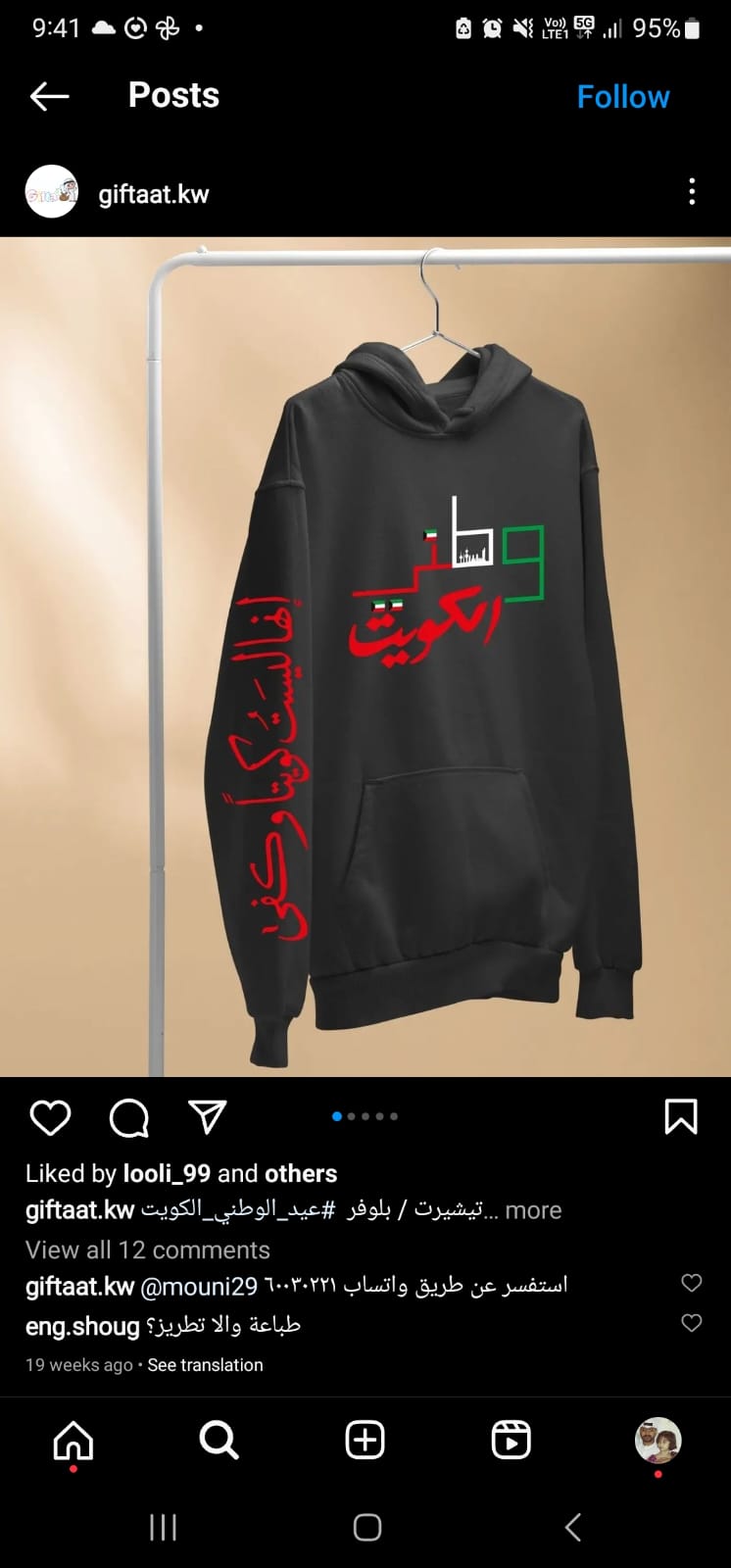Open the Search and explore tab
The width and height of the screenshot is (731, 1568).
point(219,1441)
